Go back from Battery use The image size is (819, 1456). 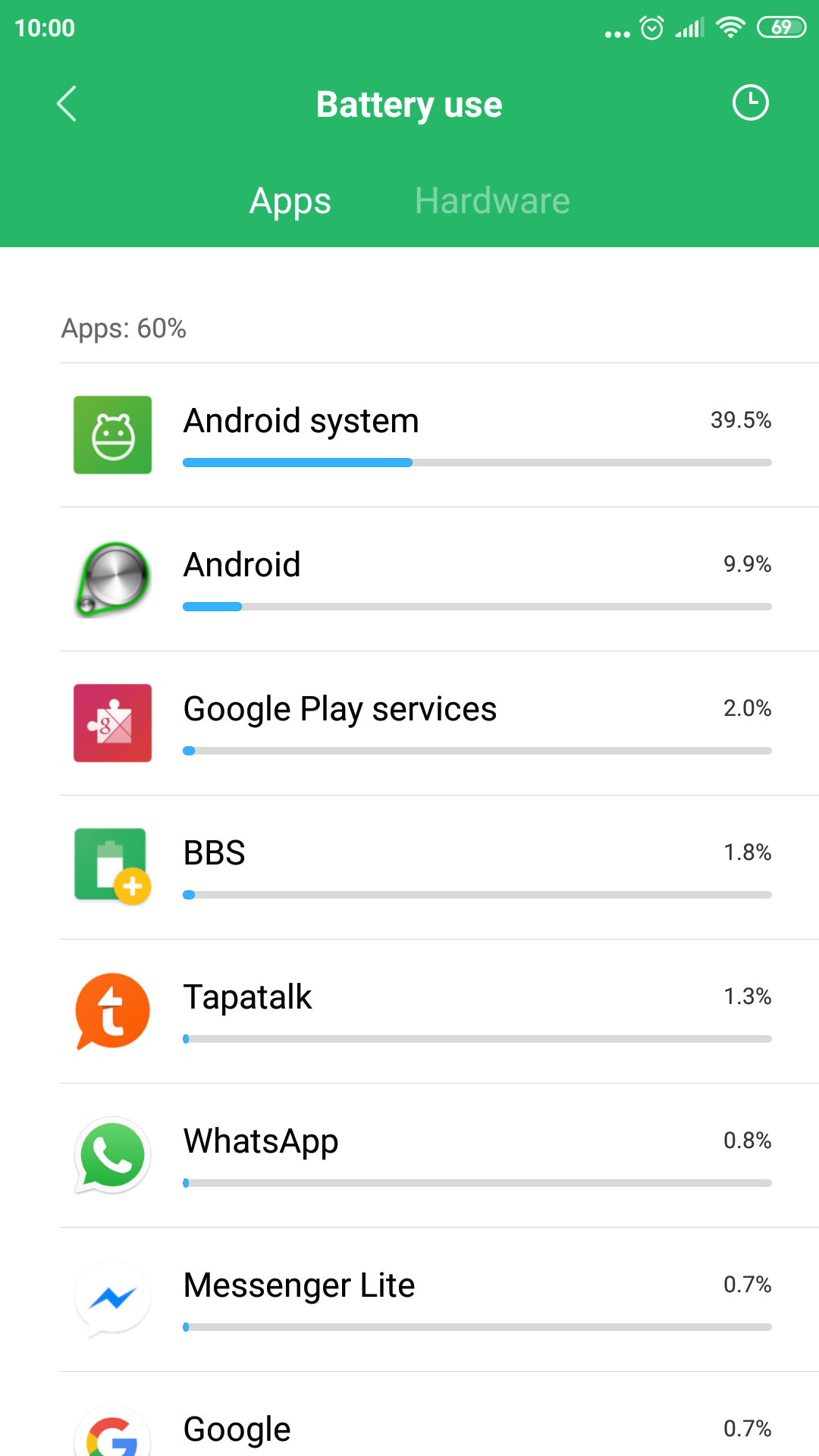pyautogui.click(x=67, y=104)
